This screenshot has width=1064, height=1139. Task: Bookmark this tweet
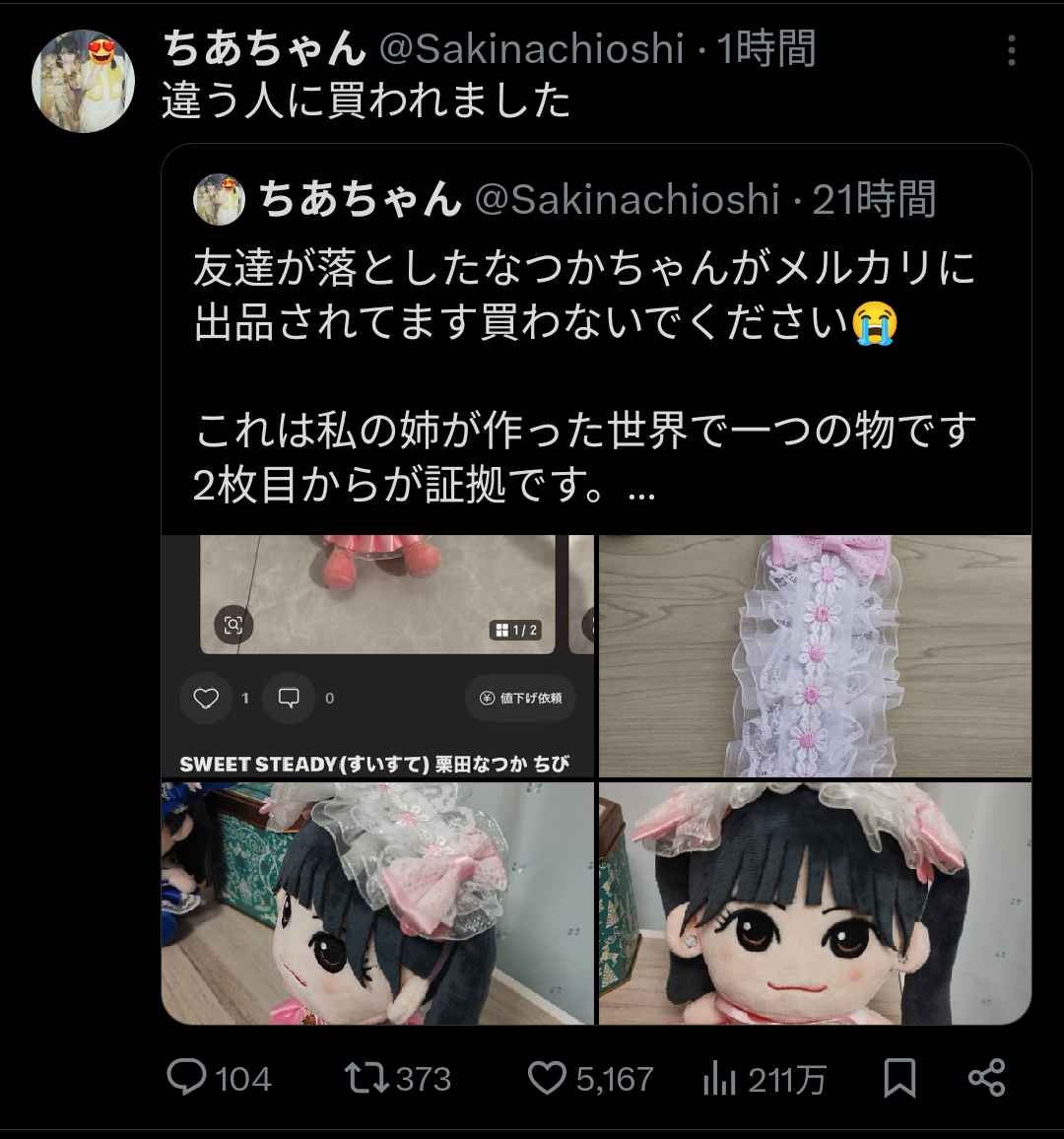coord(899,1078)
